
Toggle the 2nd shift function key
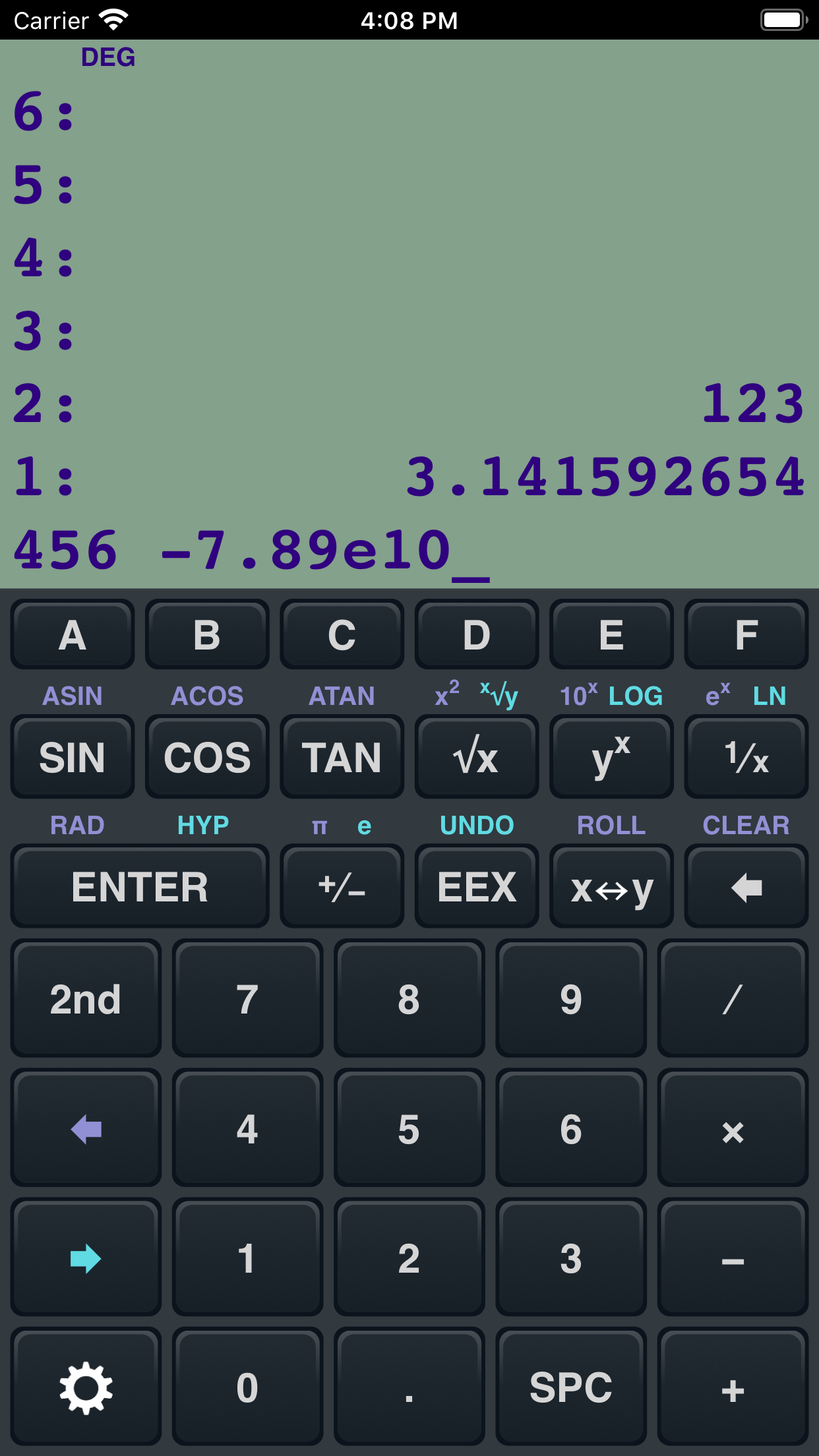(x=85, y=1000)
